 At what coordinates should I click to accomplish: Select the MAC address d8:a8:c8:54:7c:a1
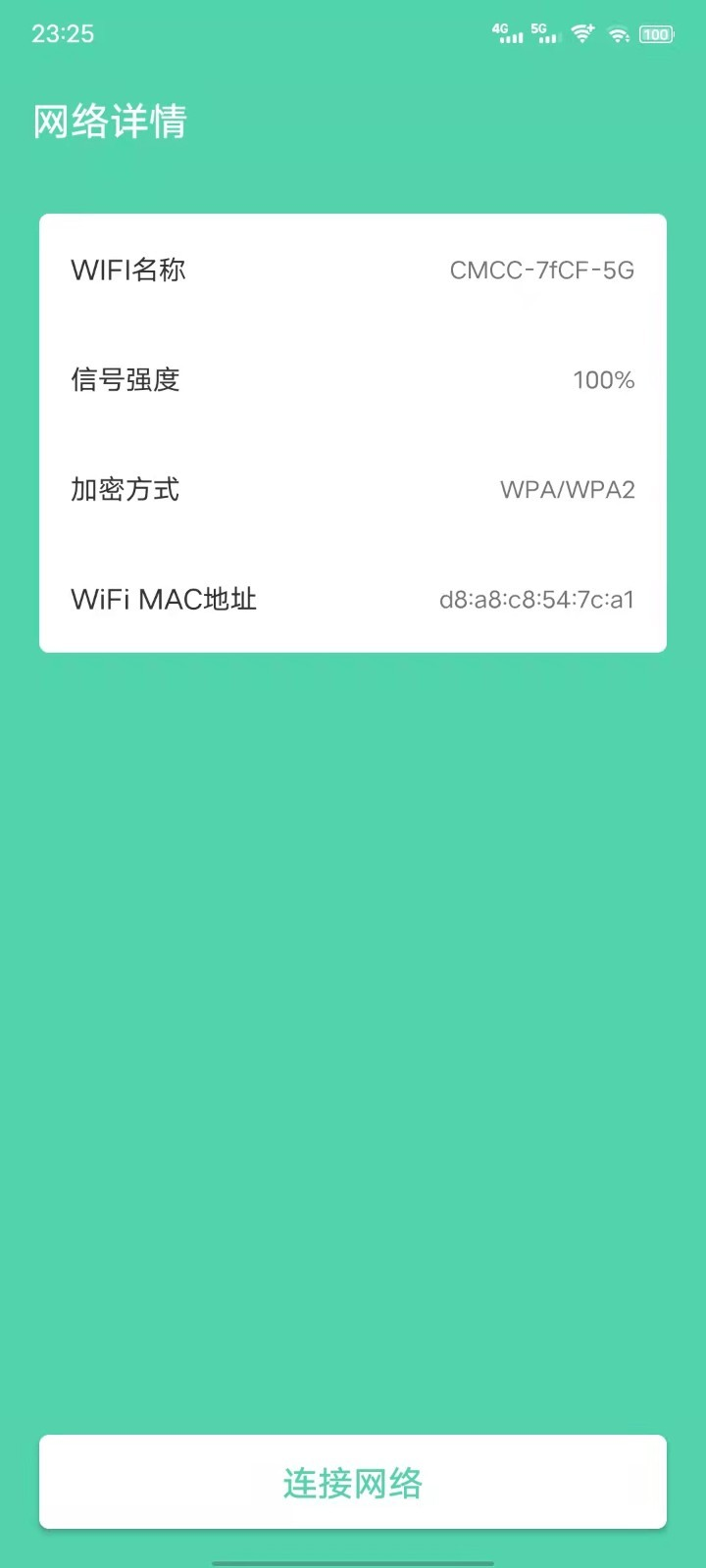point(534,601)
